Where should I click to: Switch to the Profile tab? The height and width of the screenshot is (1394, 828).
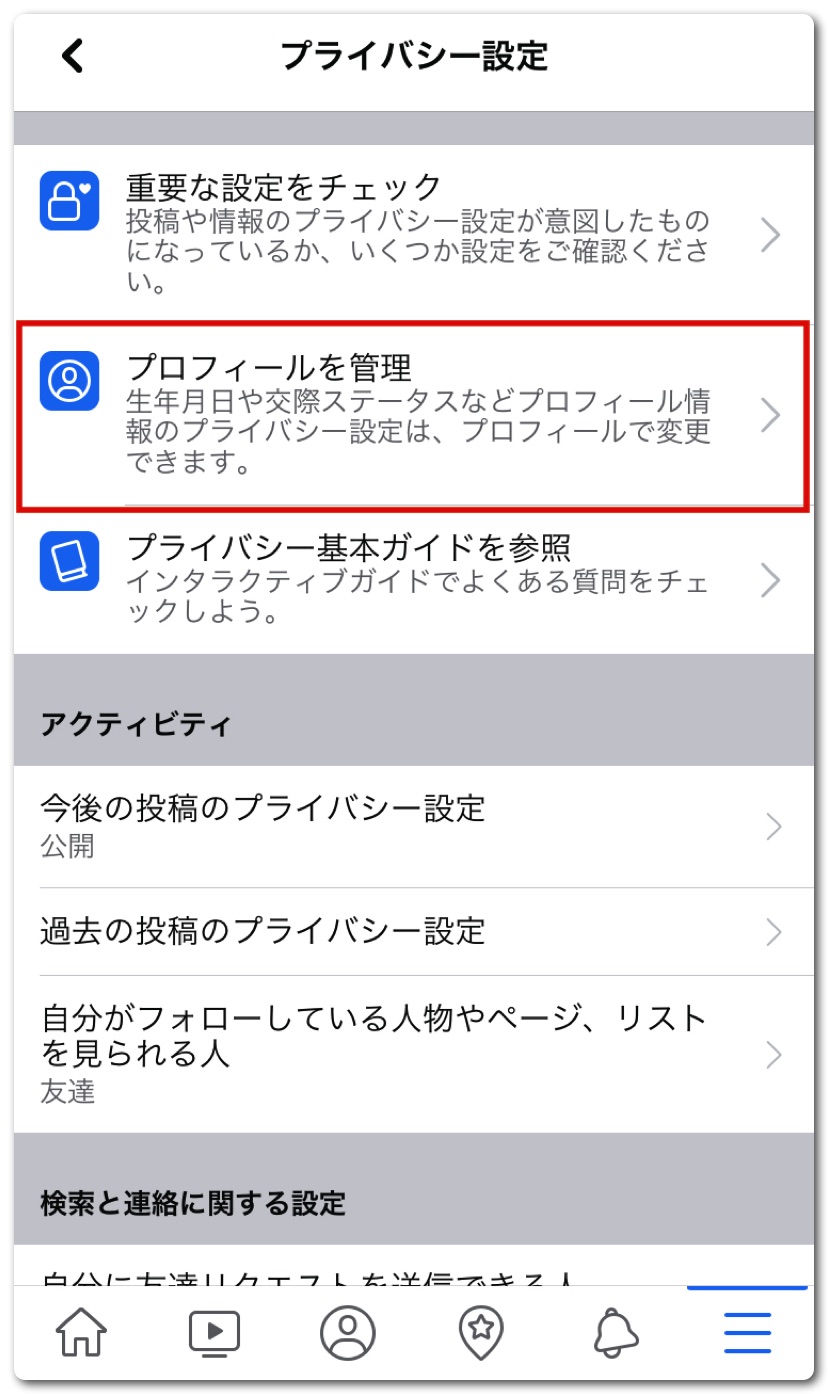[x=347, y=1332]
